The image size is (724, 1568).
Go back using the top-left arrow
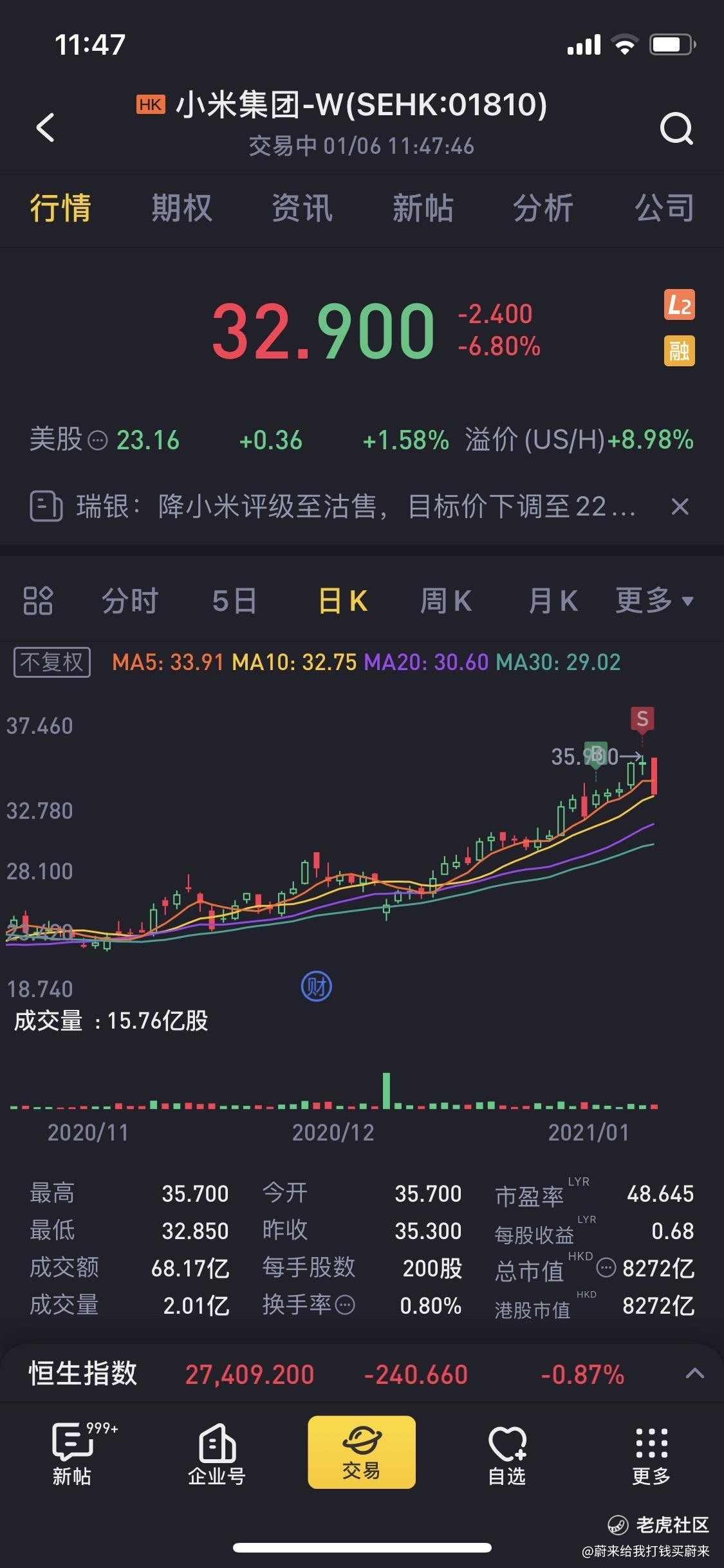46,127
